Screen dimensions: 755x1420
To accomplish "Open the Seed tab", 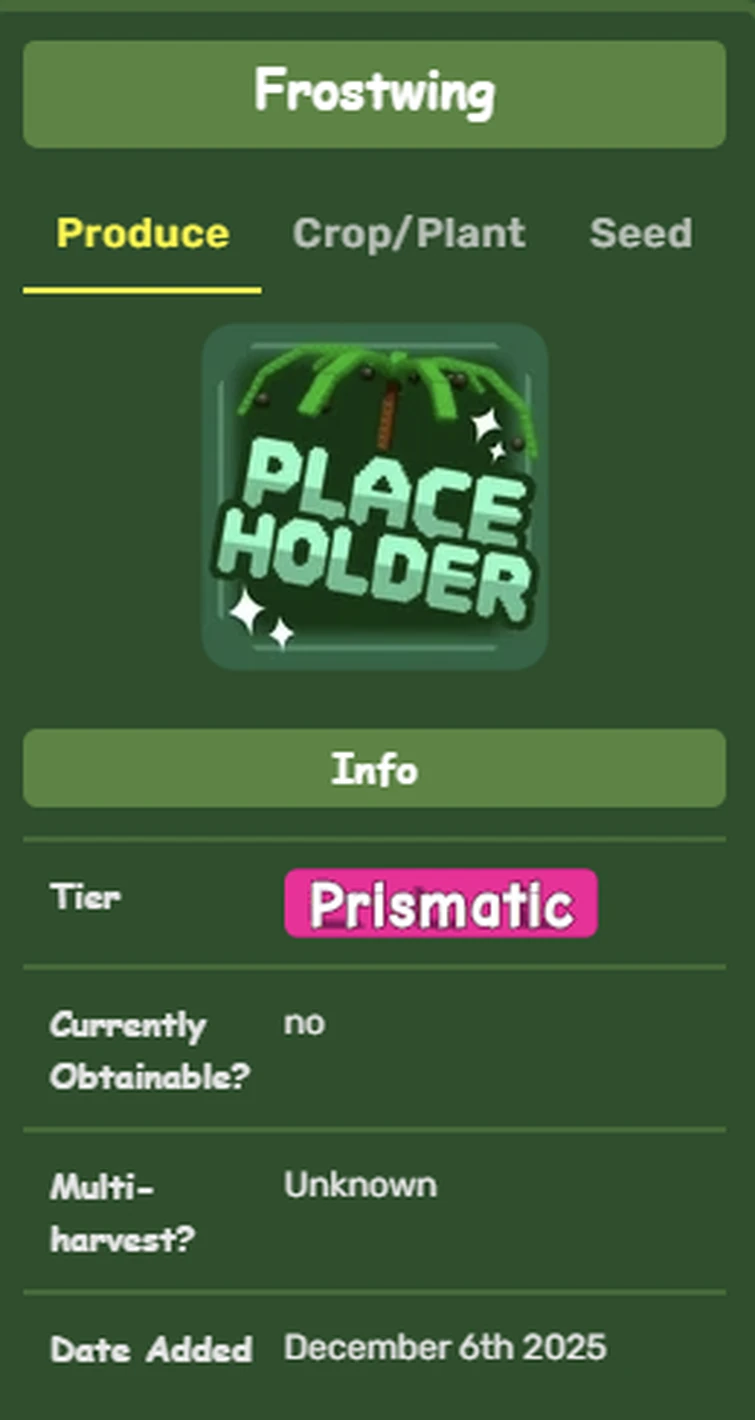I will (x=640, y=234).
